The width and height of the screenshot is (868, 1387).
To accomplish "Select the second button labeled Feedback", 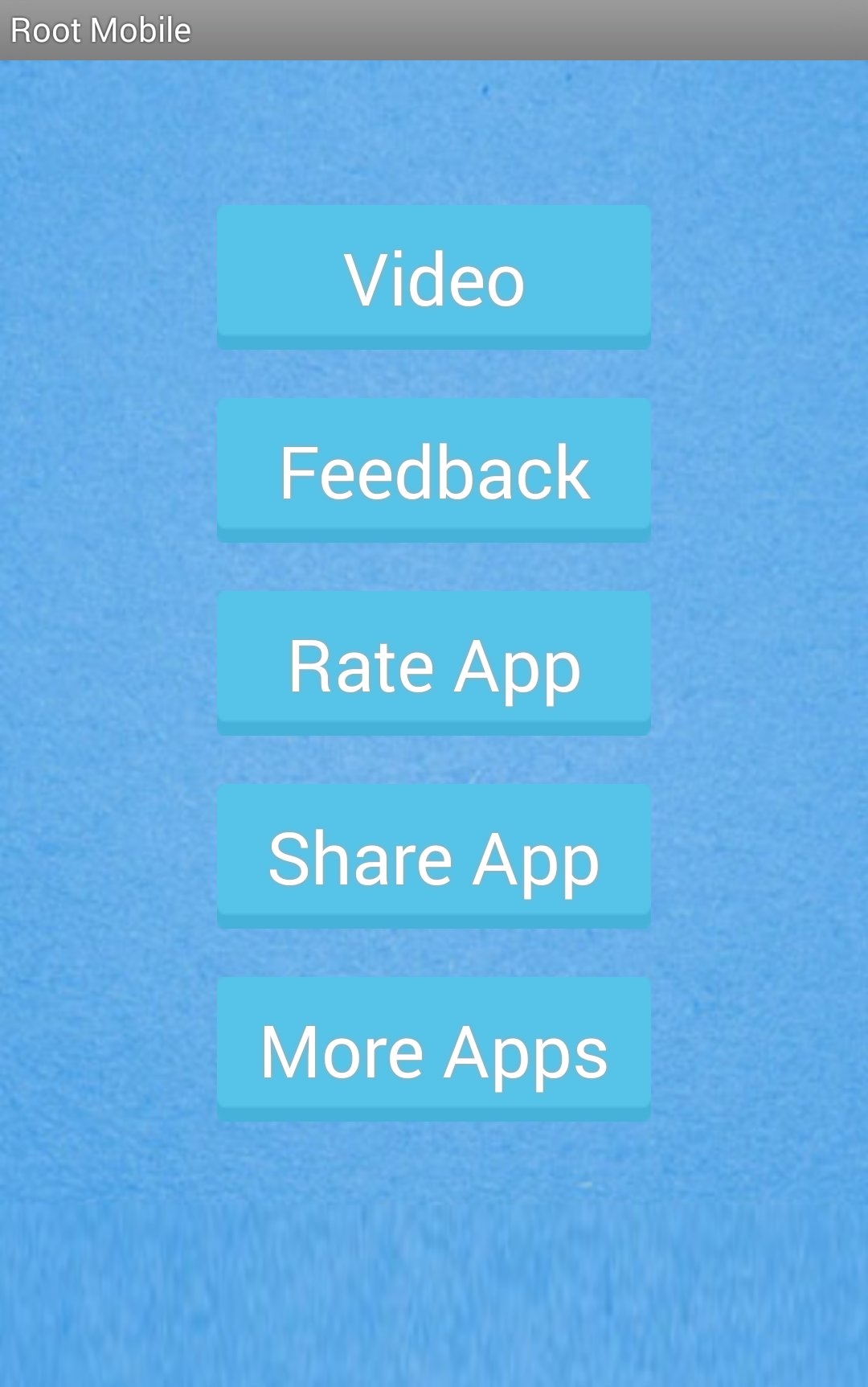I will tap(434, 470).
